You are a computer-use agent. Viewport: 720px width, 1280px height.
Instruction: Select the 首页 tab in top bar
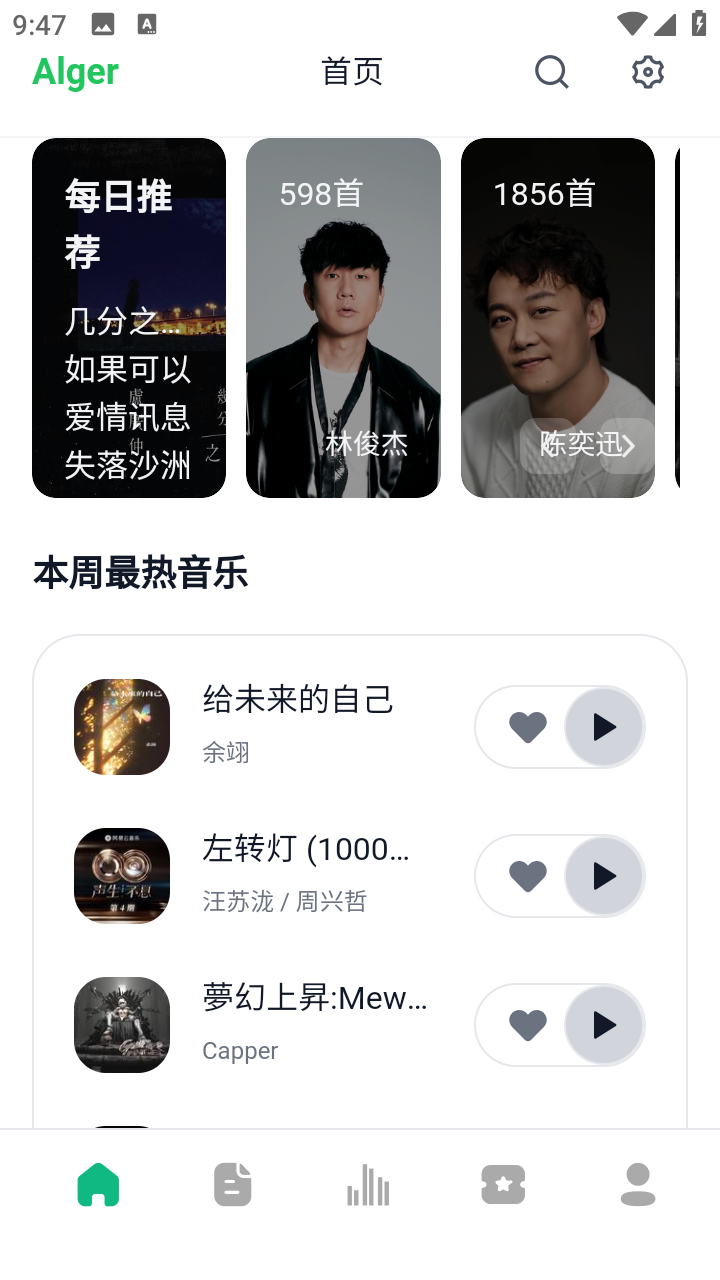(x=351, y=71)
